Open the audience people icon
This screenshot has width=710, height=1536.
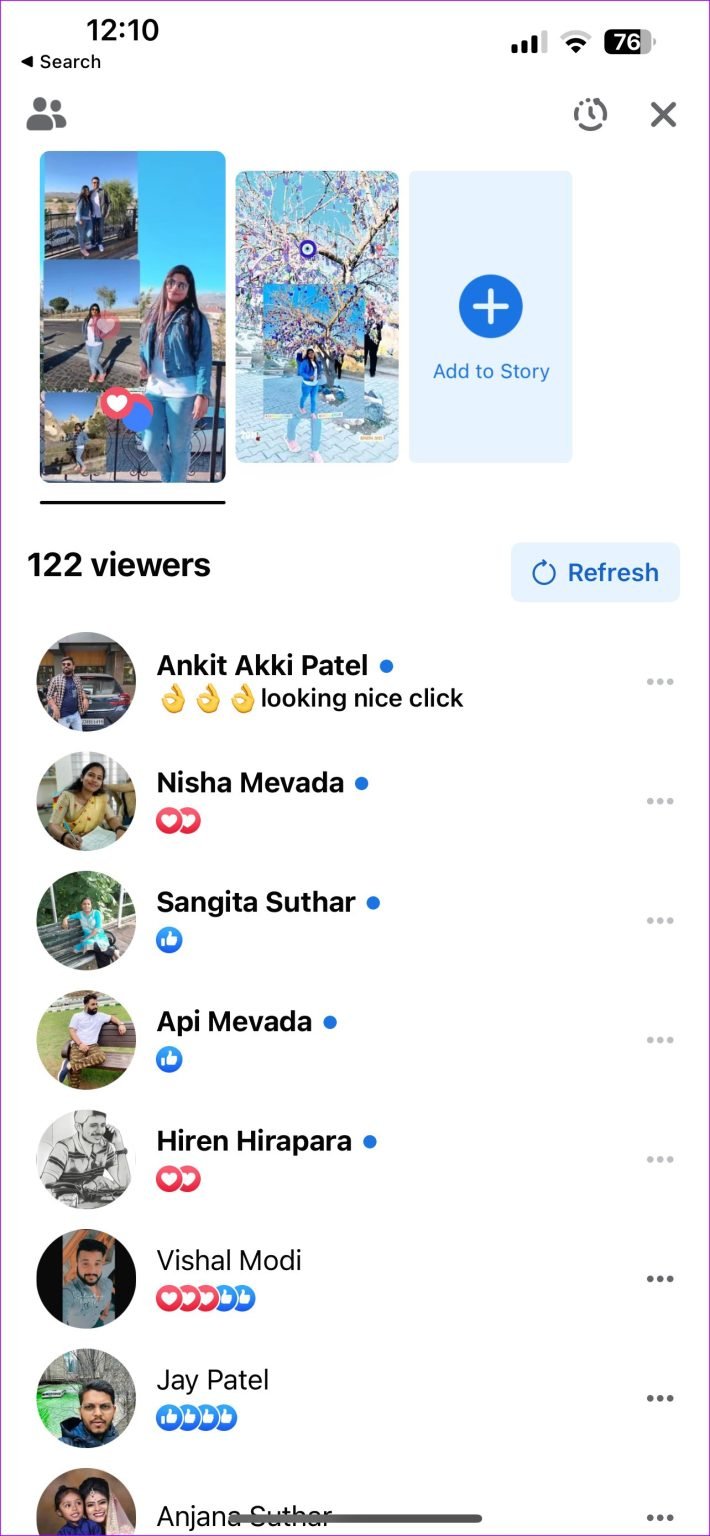[x=46, y=115]
